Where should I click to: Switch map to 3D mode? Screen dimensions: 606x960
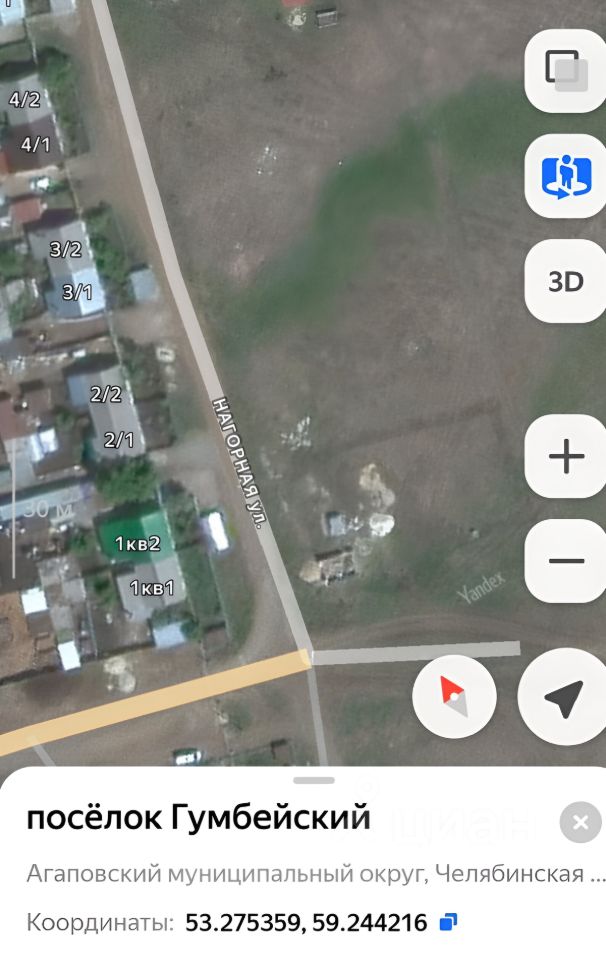(x=566, y=281)
